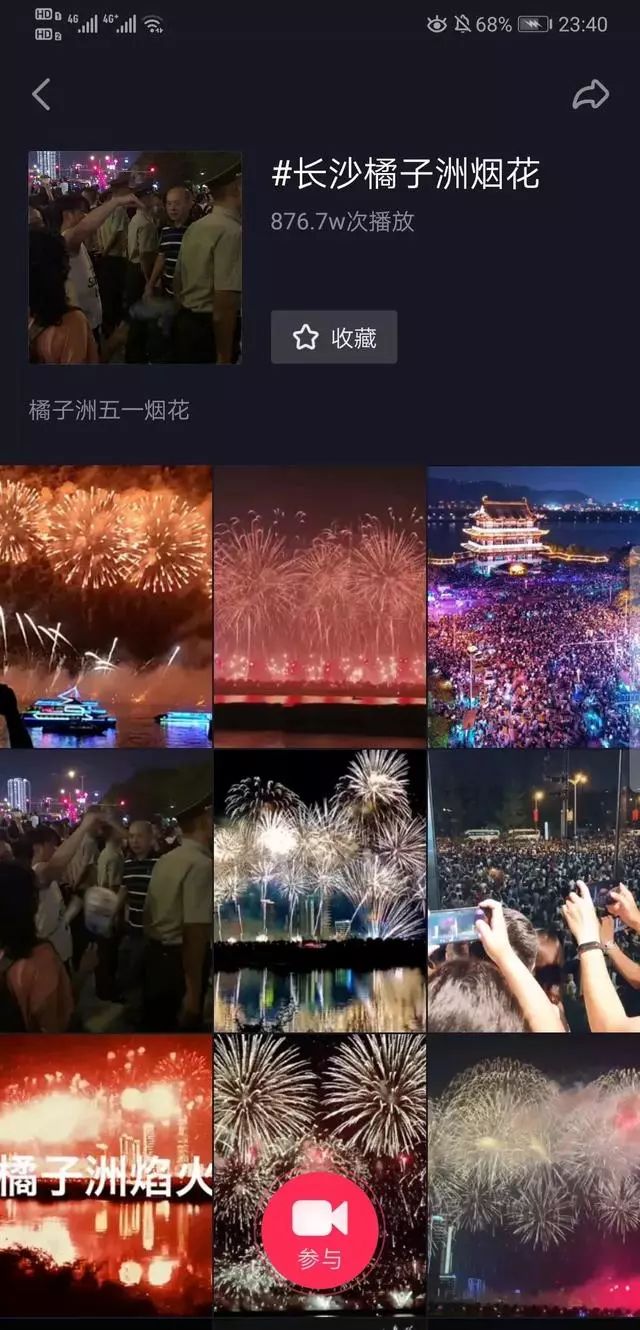Play the pink-red fireworks video in the top row
The height and width of the screenshot is (1330, 640).
click(320, 606)
